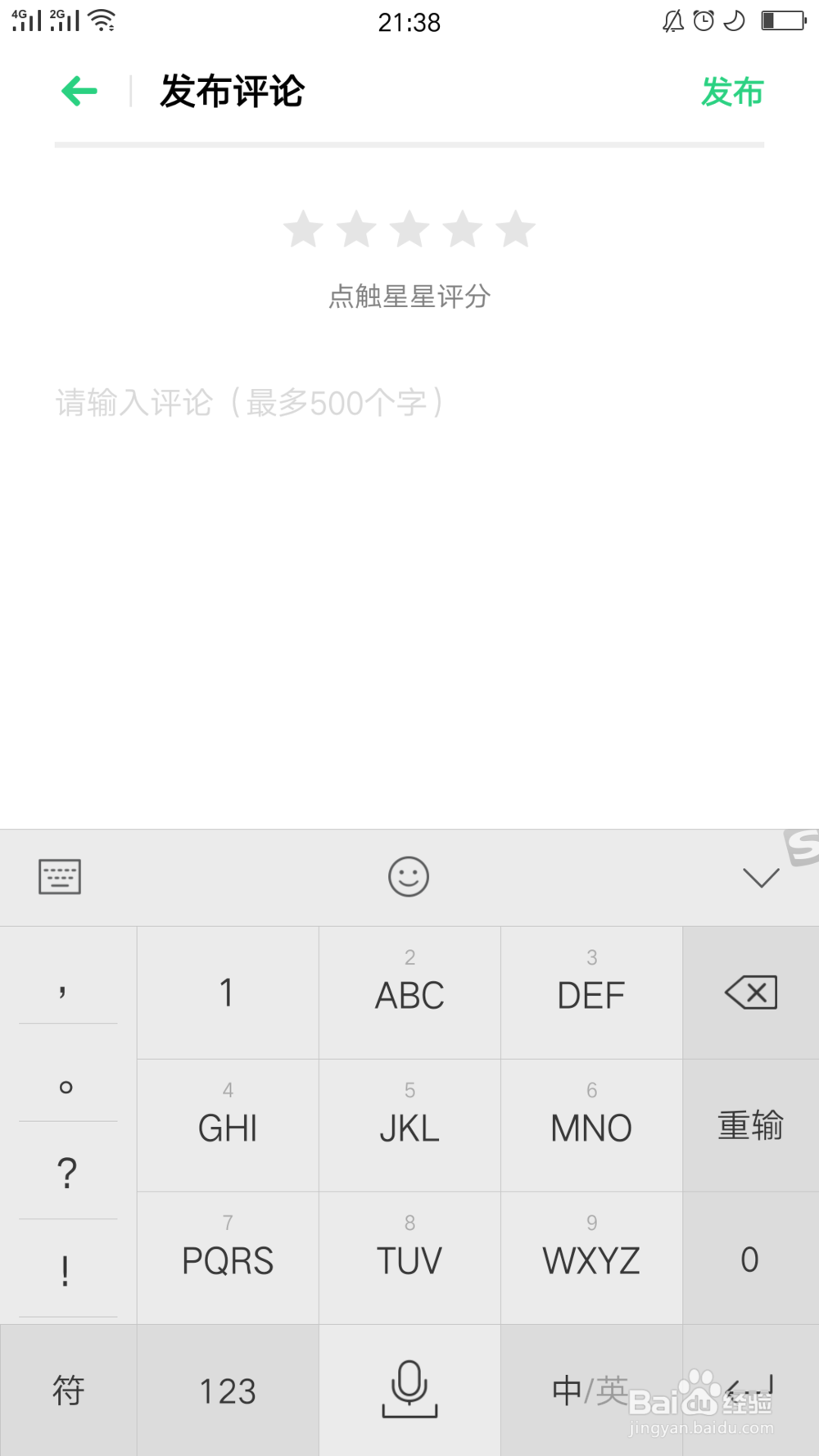Tap the backspace delete key
This screenshot has width=819, height=1456.
749,993
